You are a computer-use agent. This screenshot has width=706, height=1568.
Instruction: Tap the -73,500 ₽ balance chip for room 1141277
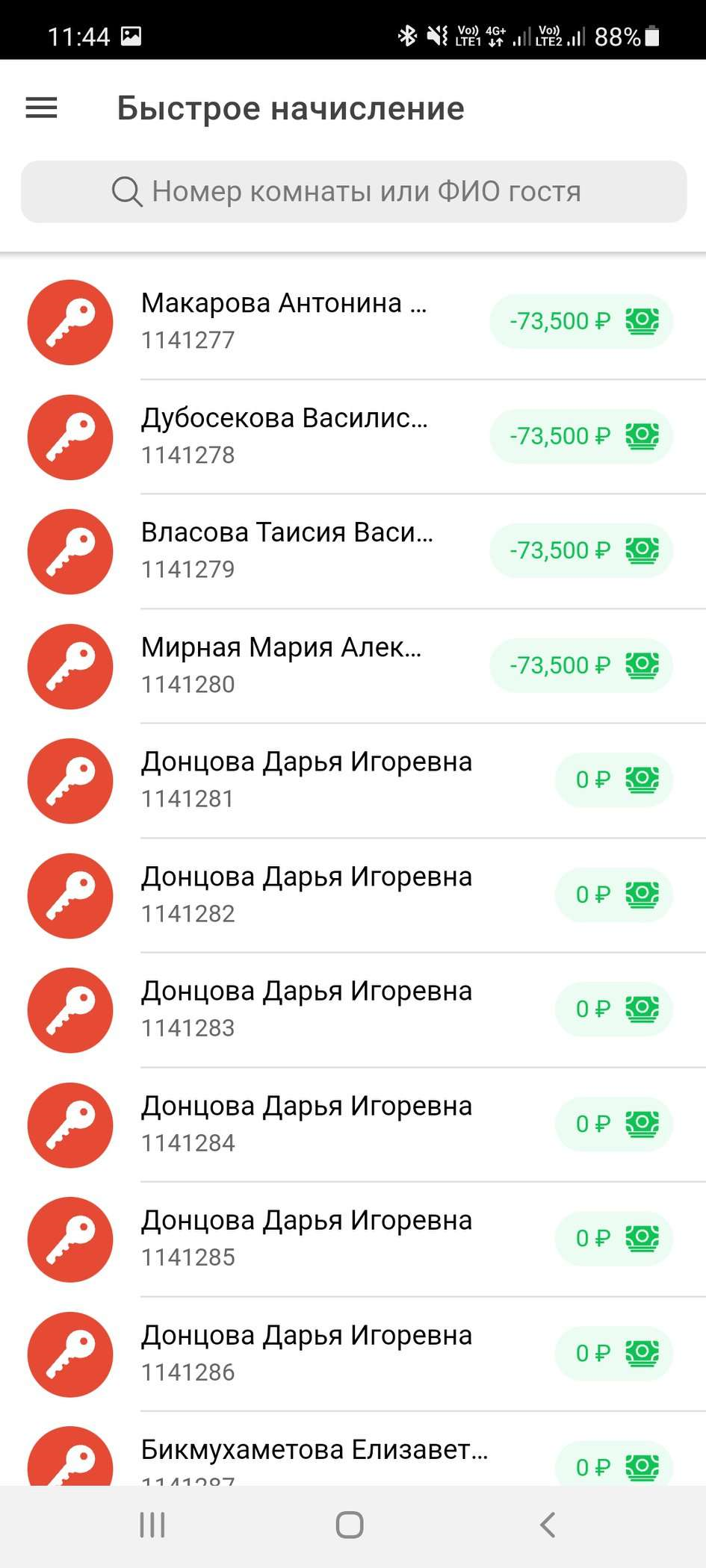(581, 322)
